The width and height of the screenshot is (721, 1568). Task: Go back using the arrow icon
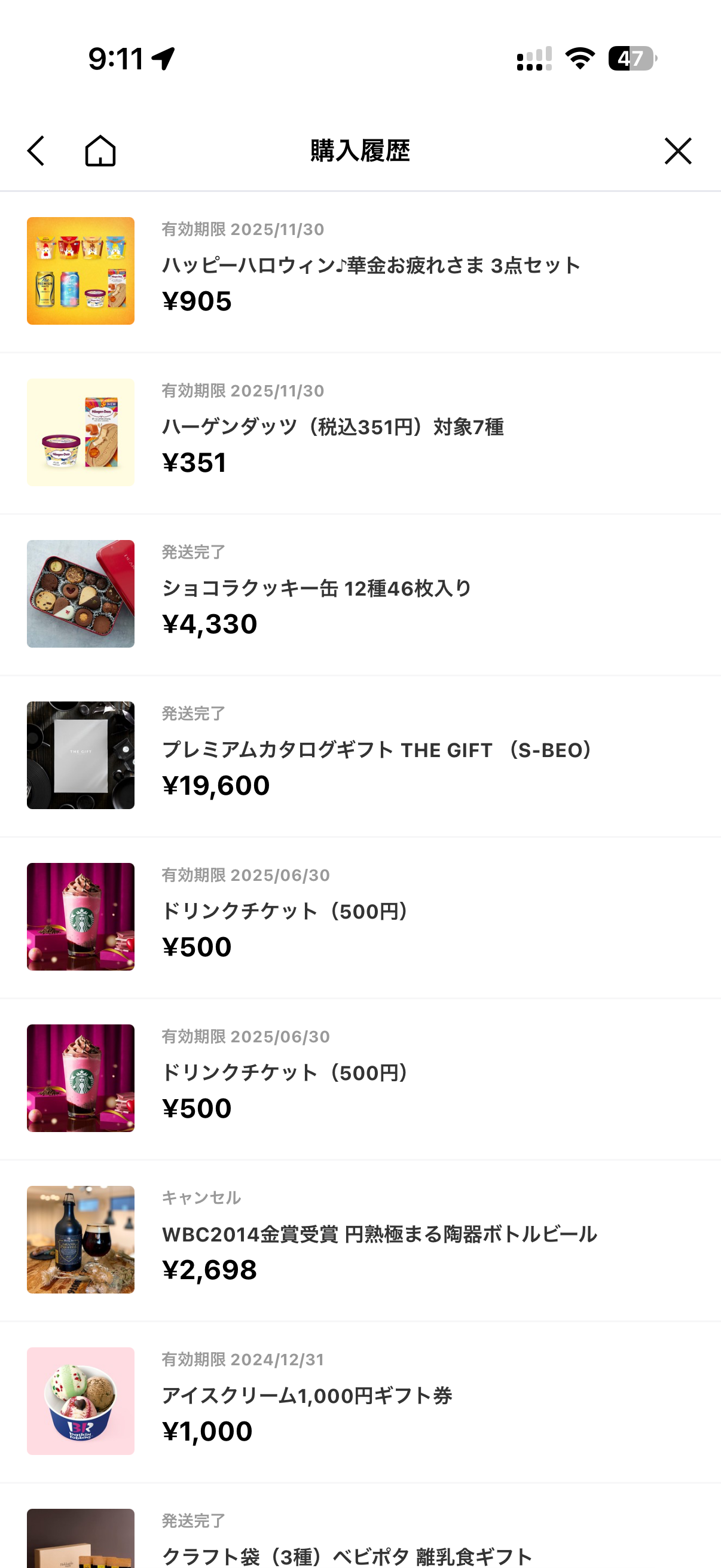[36, 151]
